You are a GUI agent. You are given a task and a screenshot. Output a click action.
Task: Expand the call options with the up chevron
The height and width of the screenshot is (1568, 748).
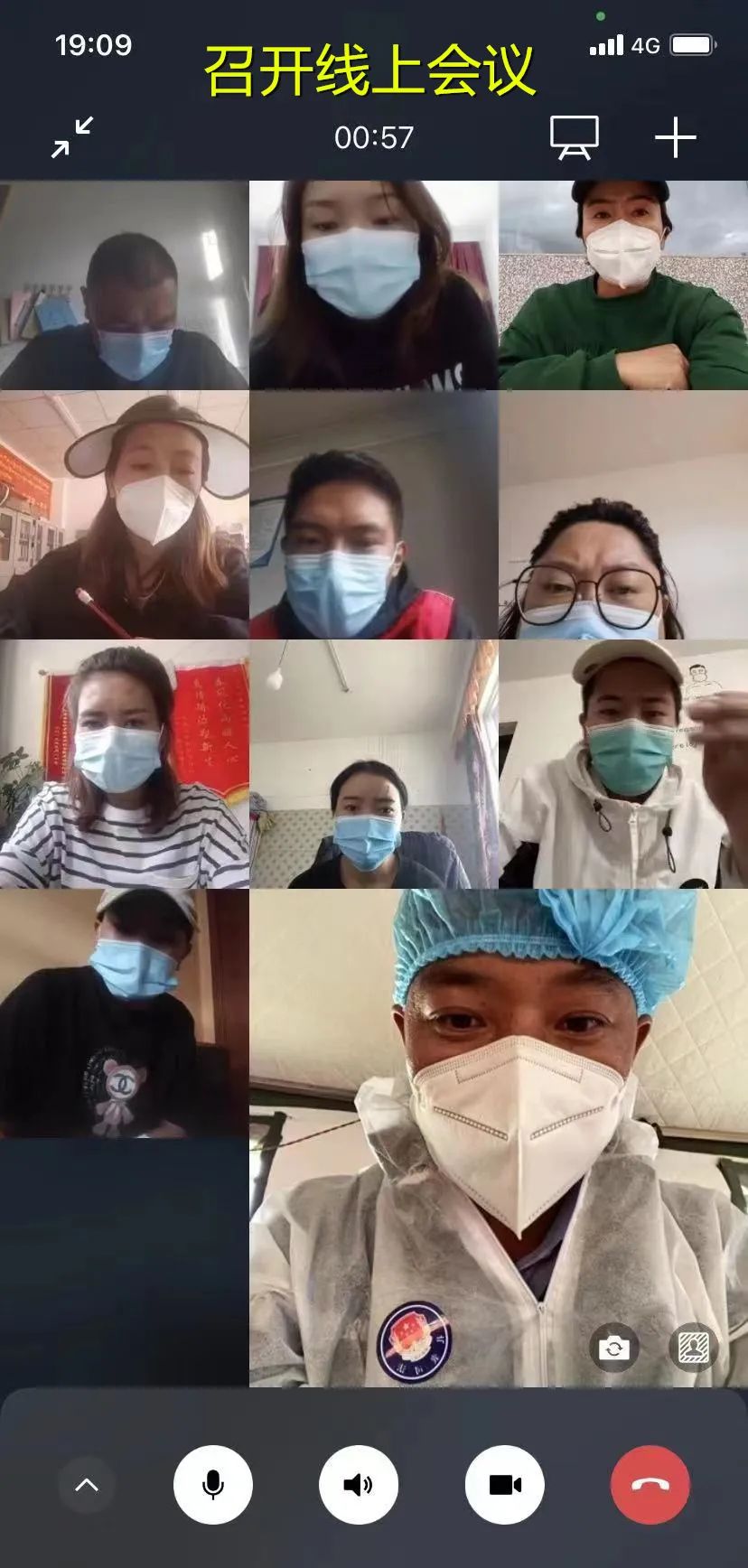[x=87, y=1485]
